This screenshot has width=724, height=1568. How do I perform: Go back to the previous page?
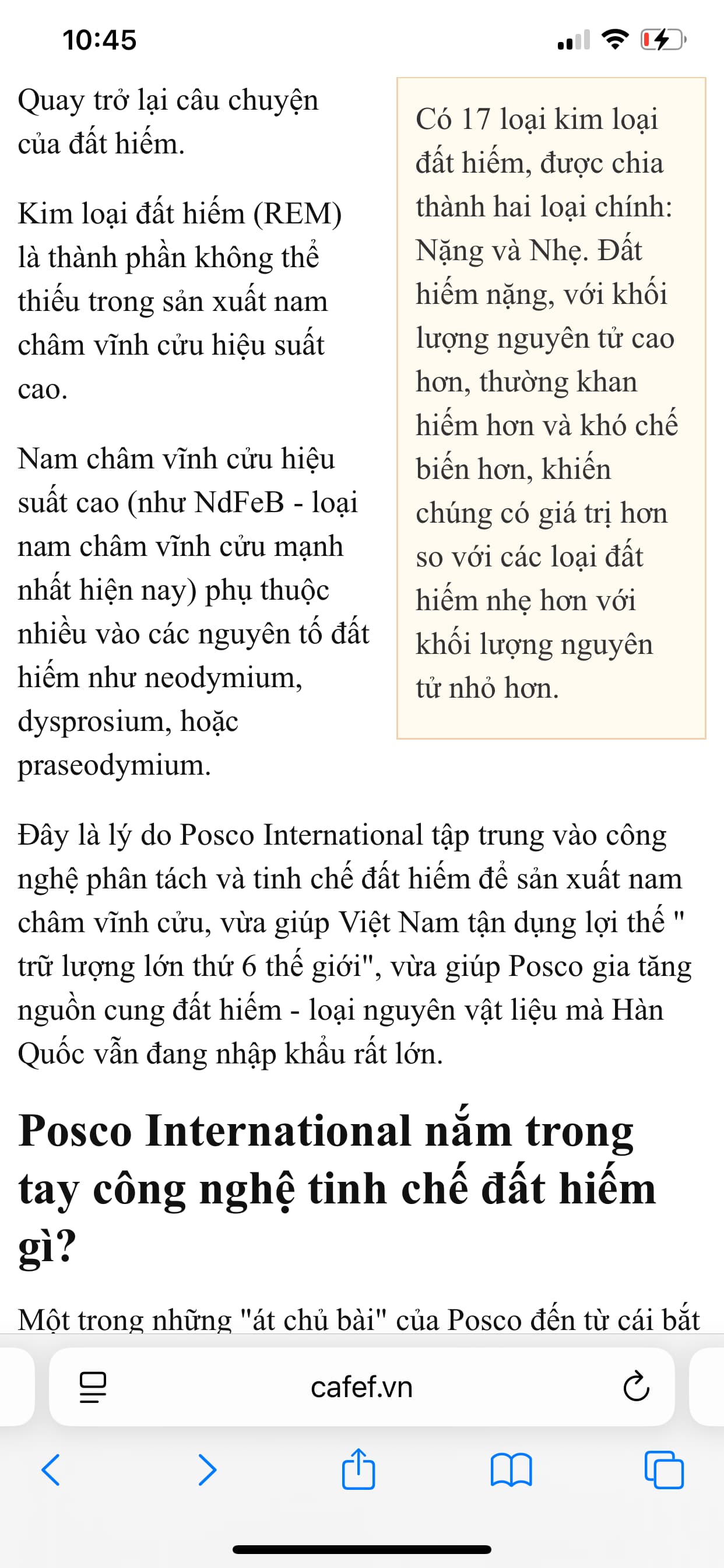click(51, 1471)
